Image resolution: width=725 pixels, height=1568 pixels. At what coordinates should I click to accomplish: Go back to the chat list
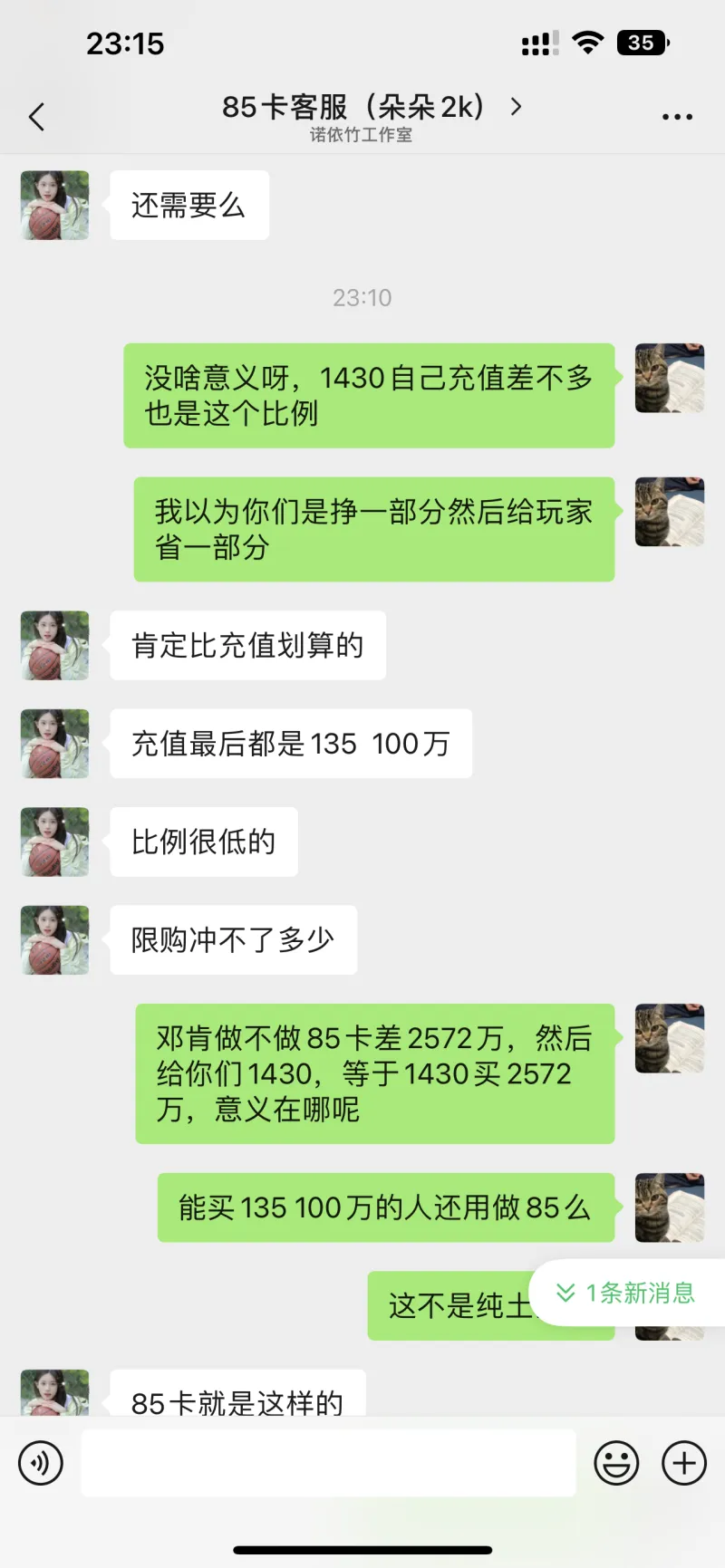(36, 117)
